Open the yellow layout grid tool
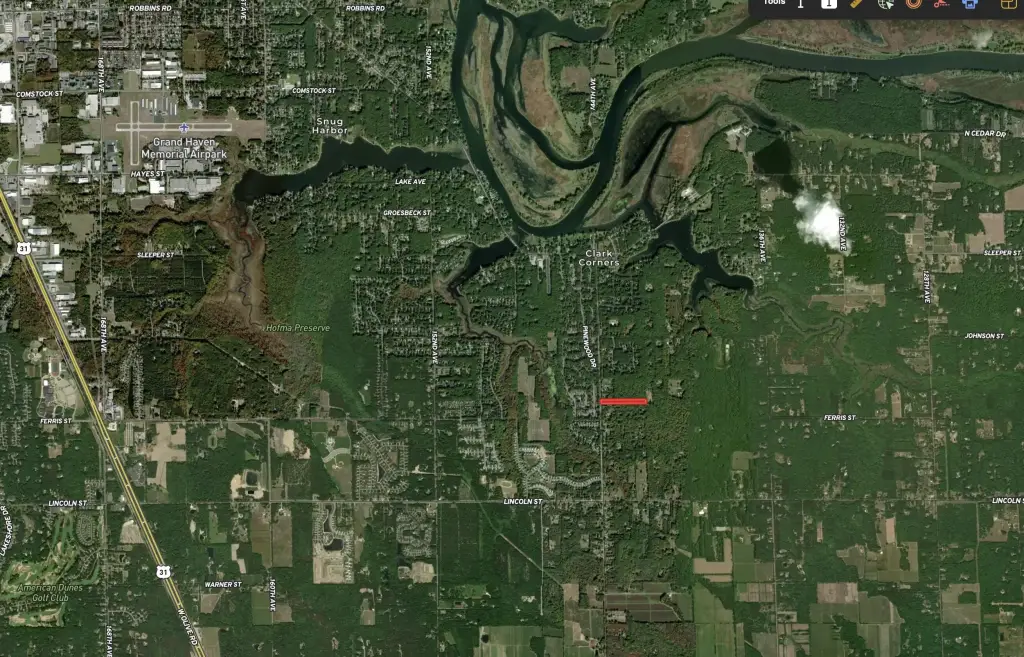1024x657 pixels. click(x=1006, y=3)
